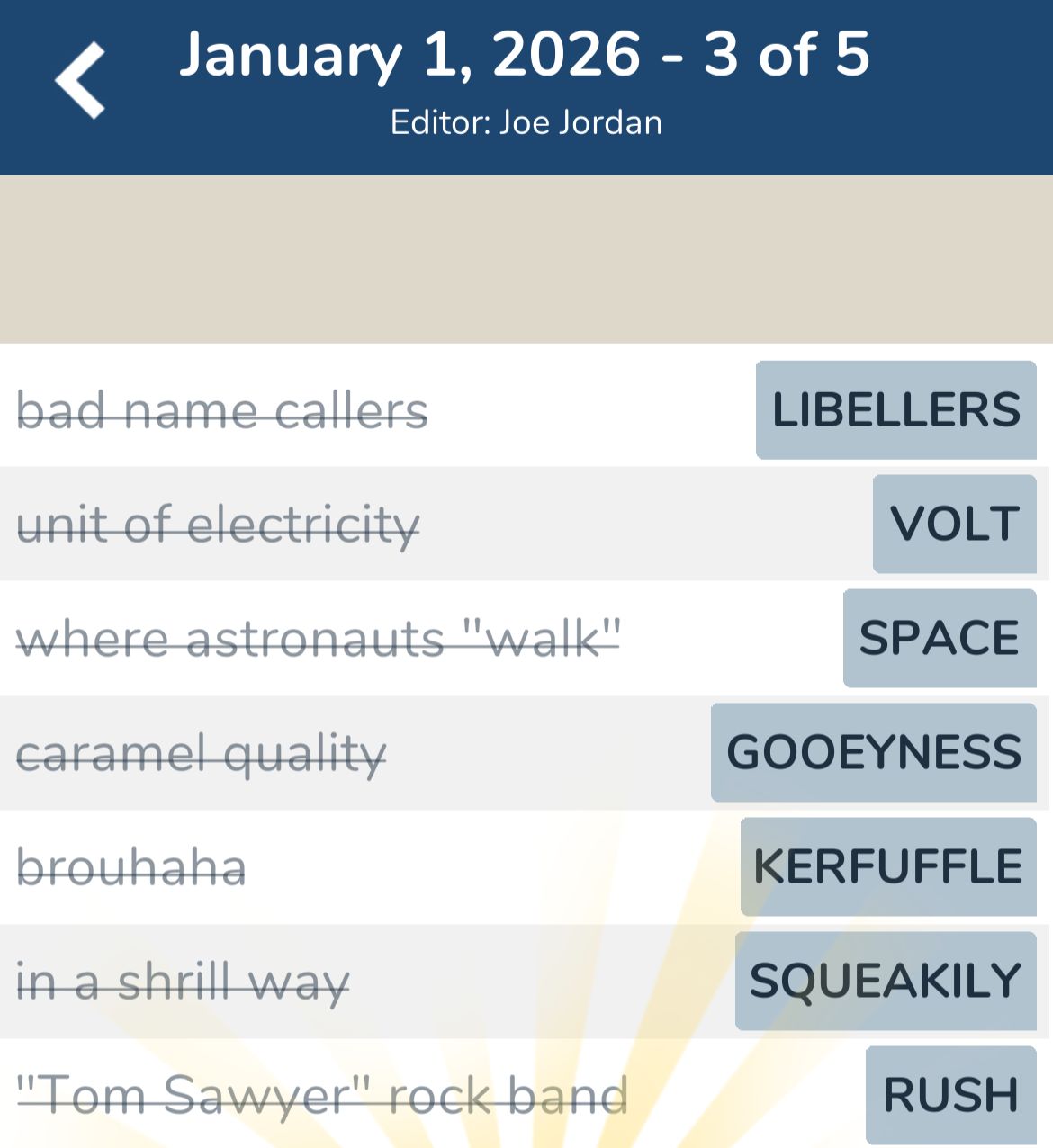The height and width of the screenshot is (1148, 1053).
Task: Select the KERFUFFLE answer tile
Action: (x=887, y=866)
